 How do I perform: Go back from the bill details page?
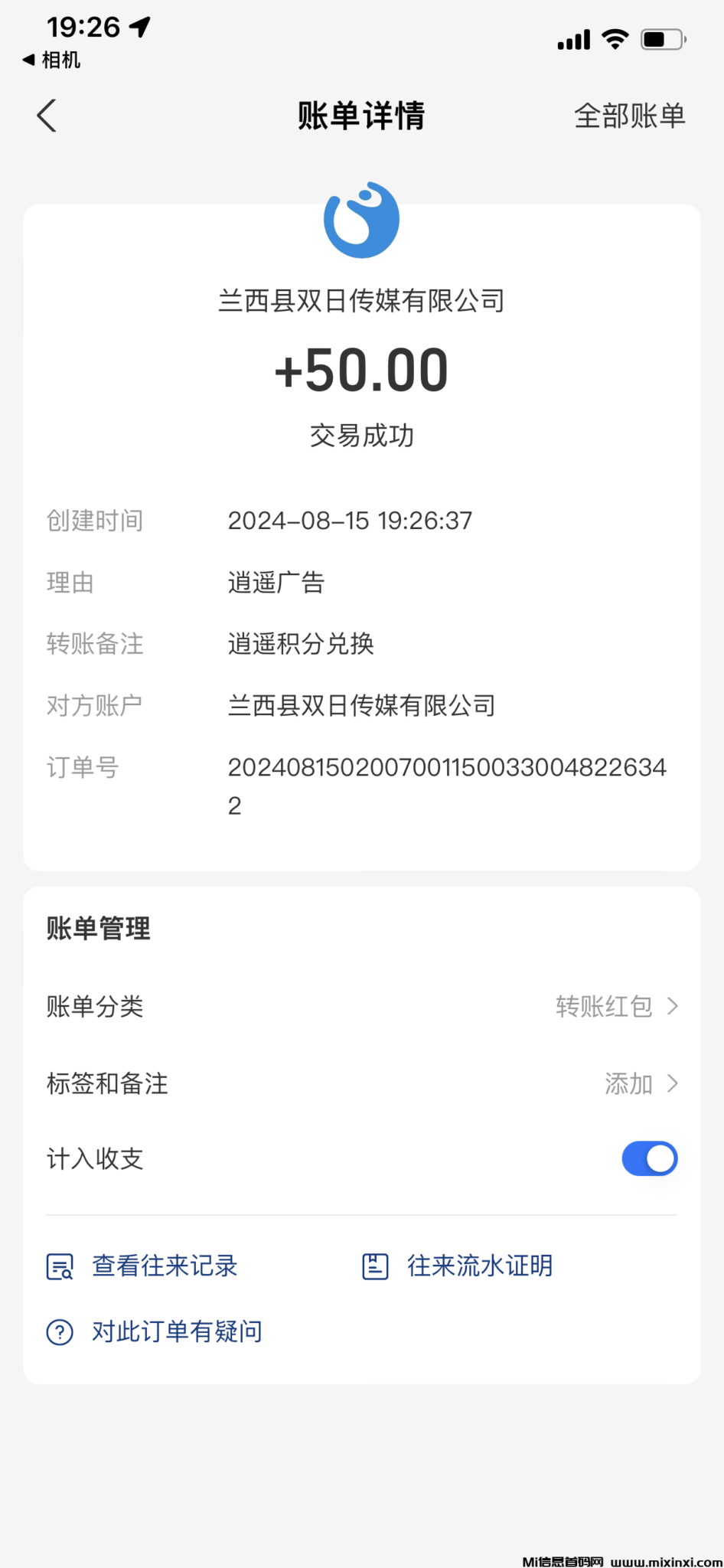point(47,116)
